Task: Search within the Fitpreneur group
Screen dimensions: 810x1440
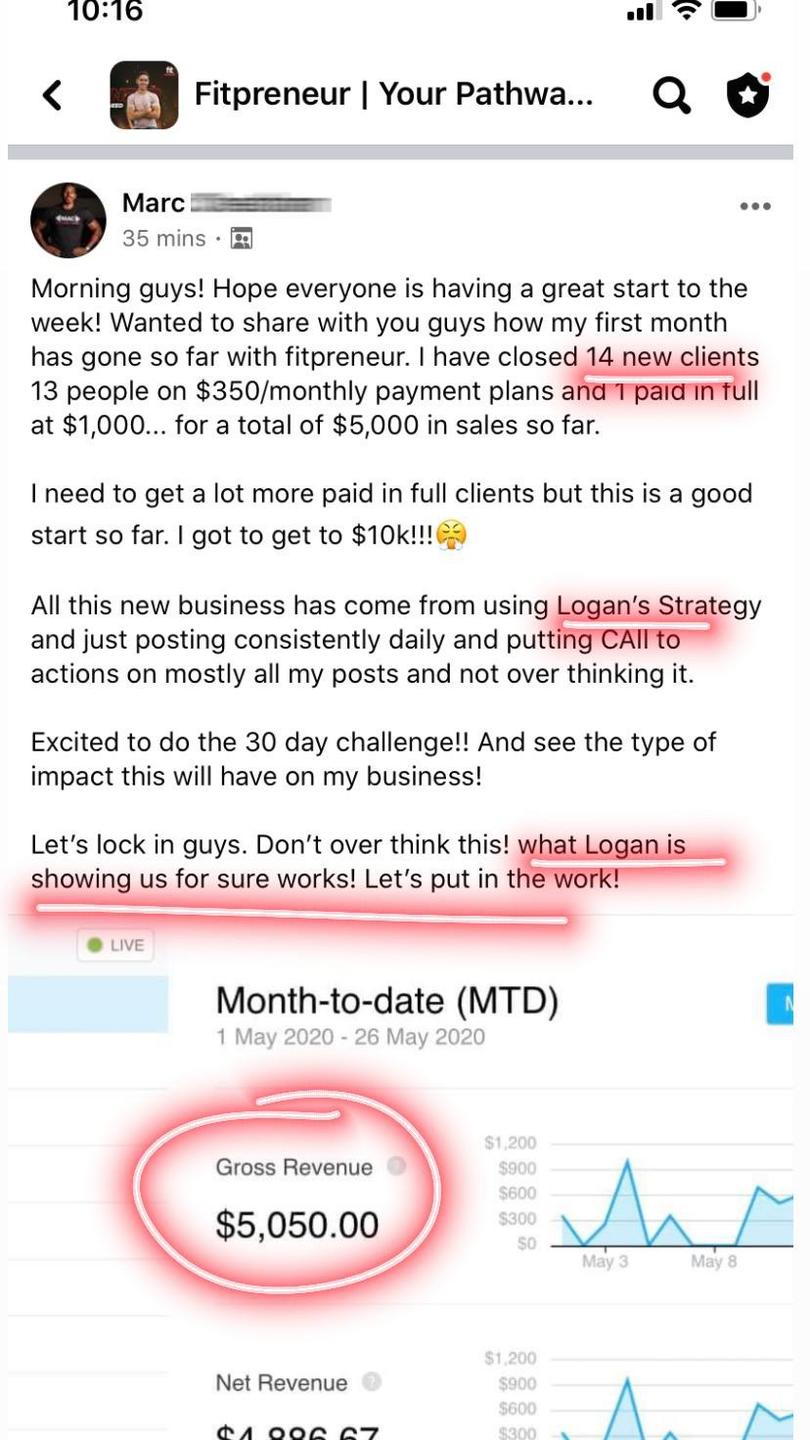Action: 671,95
